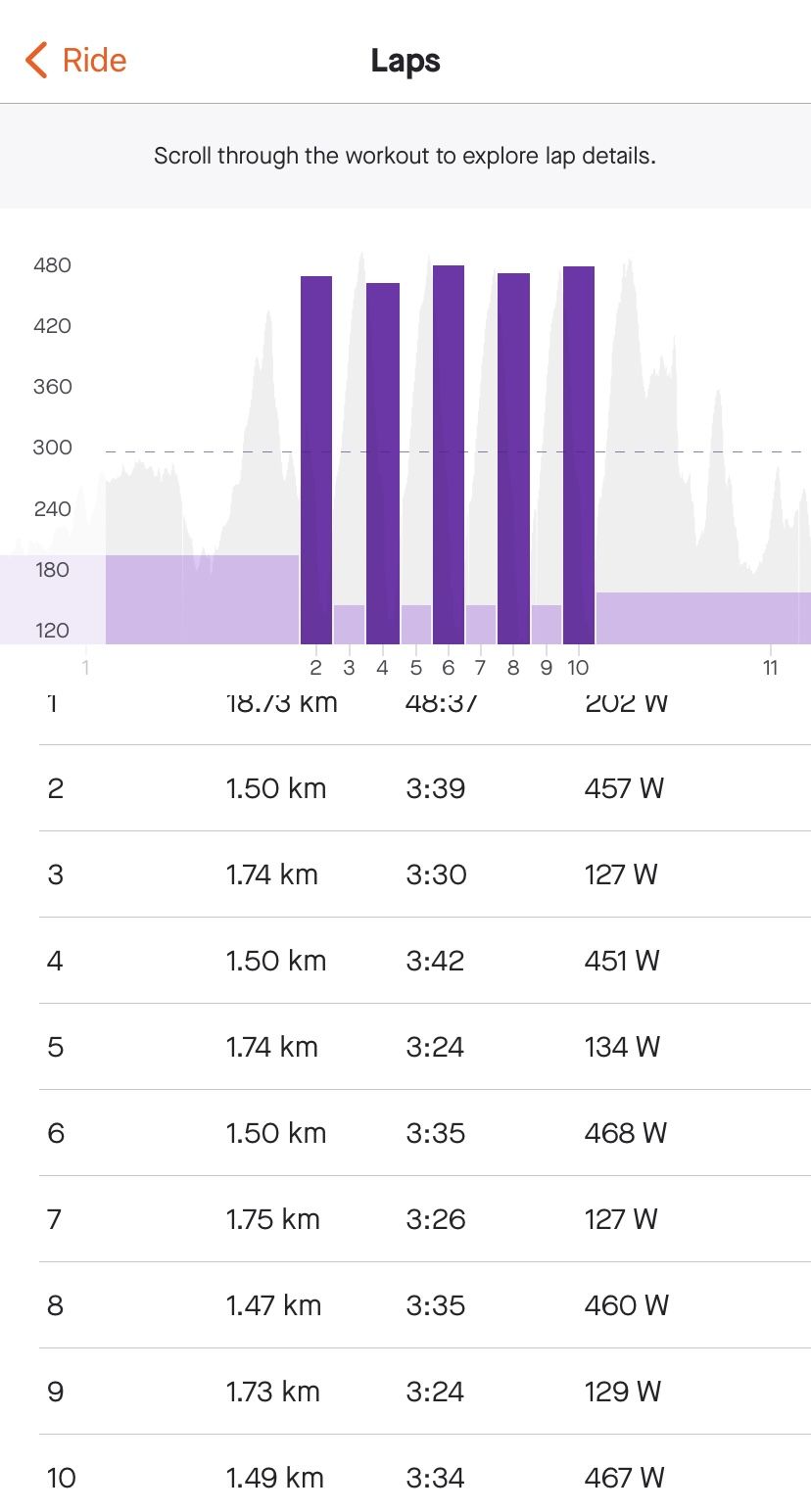
Task: Open lap 8 row with 460 W
Action: (x=424, y=1305)
